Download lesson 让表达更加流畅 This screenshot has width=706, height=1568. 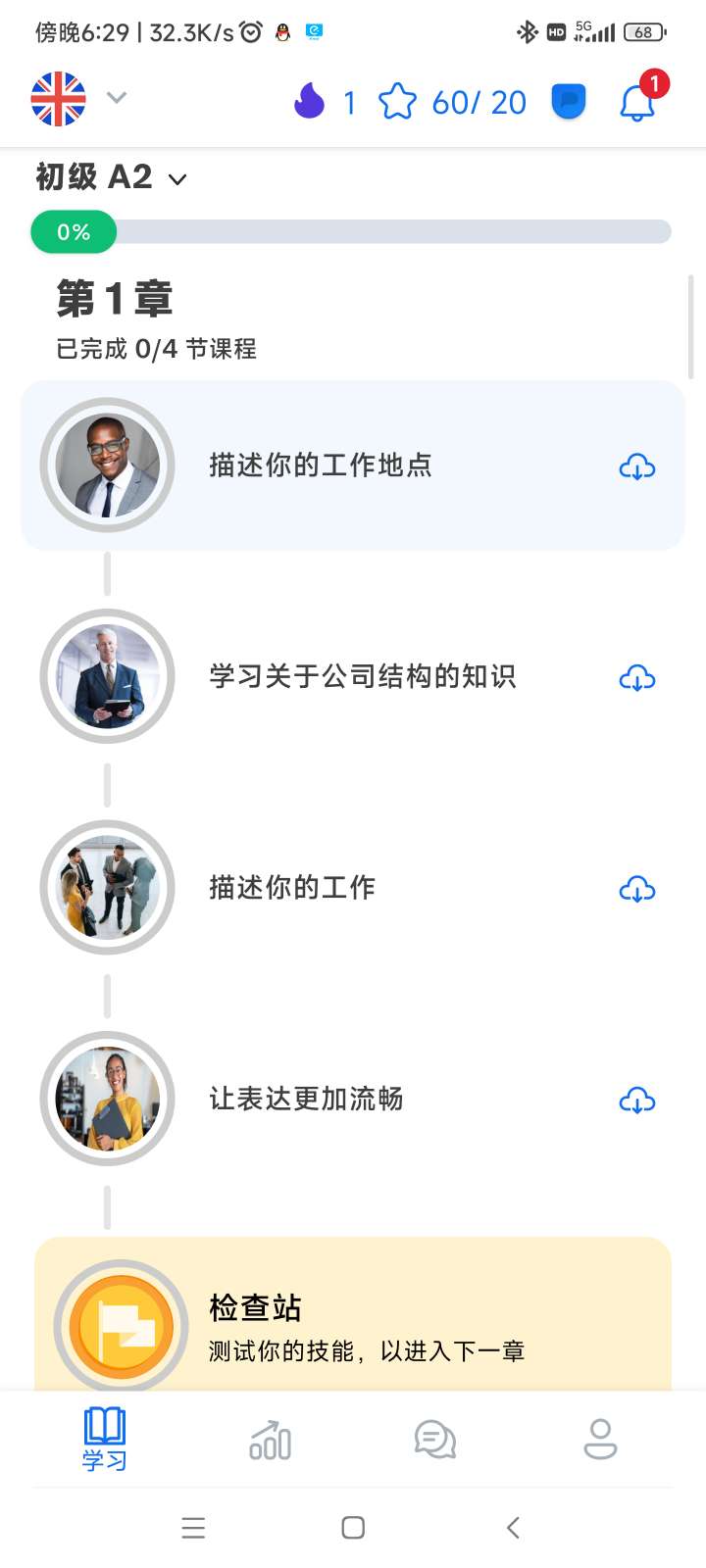pos(637,1101)
